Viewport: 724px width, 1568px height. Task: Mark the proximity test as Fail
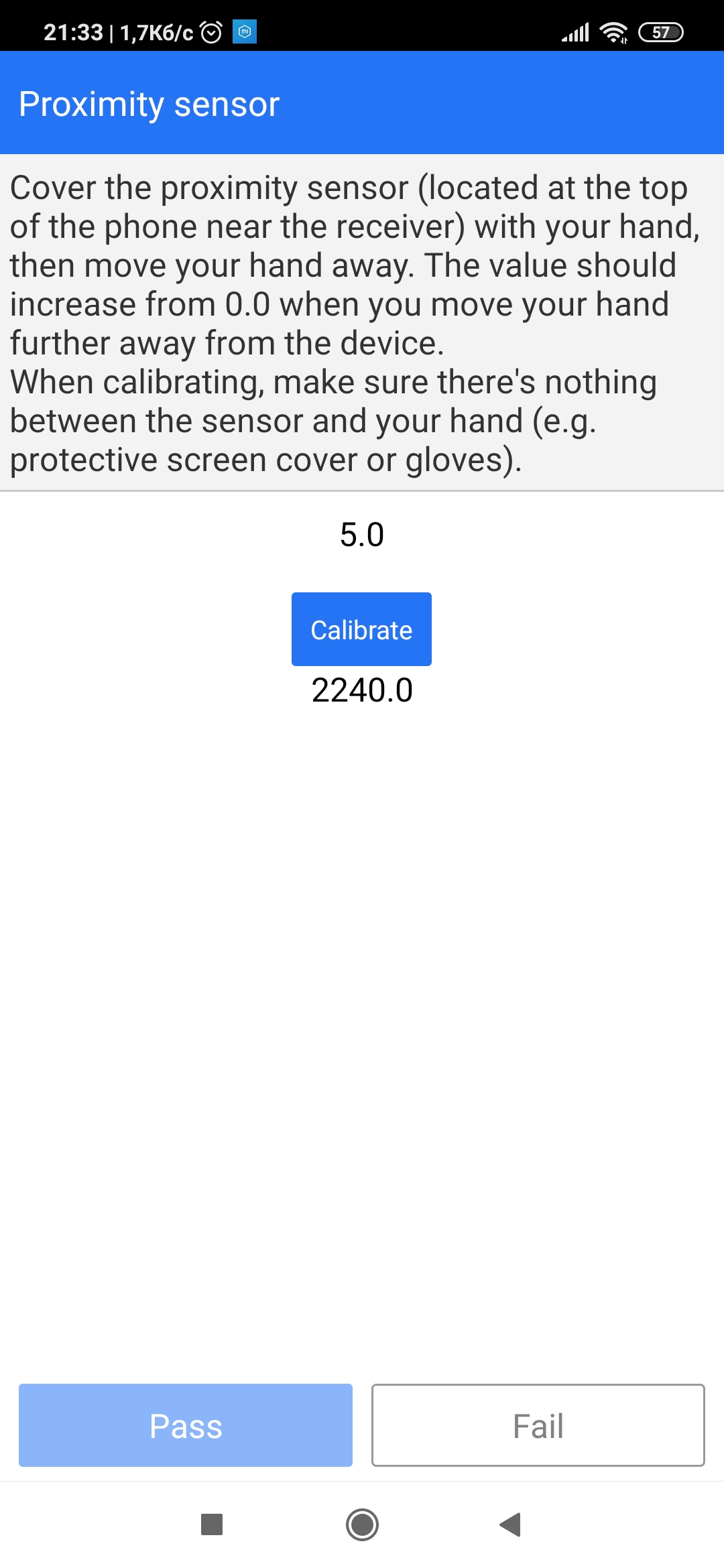tap(538, 1425)
